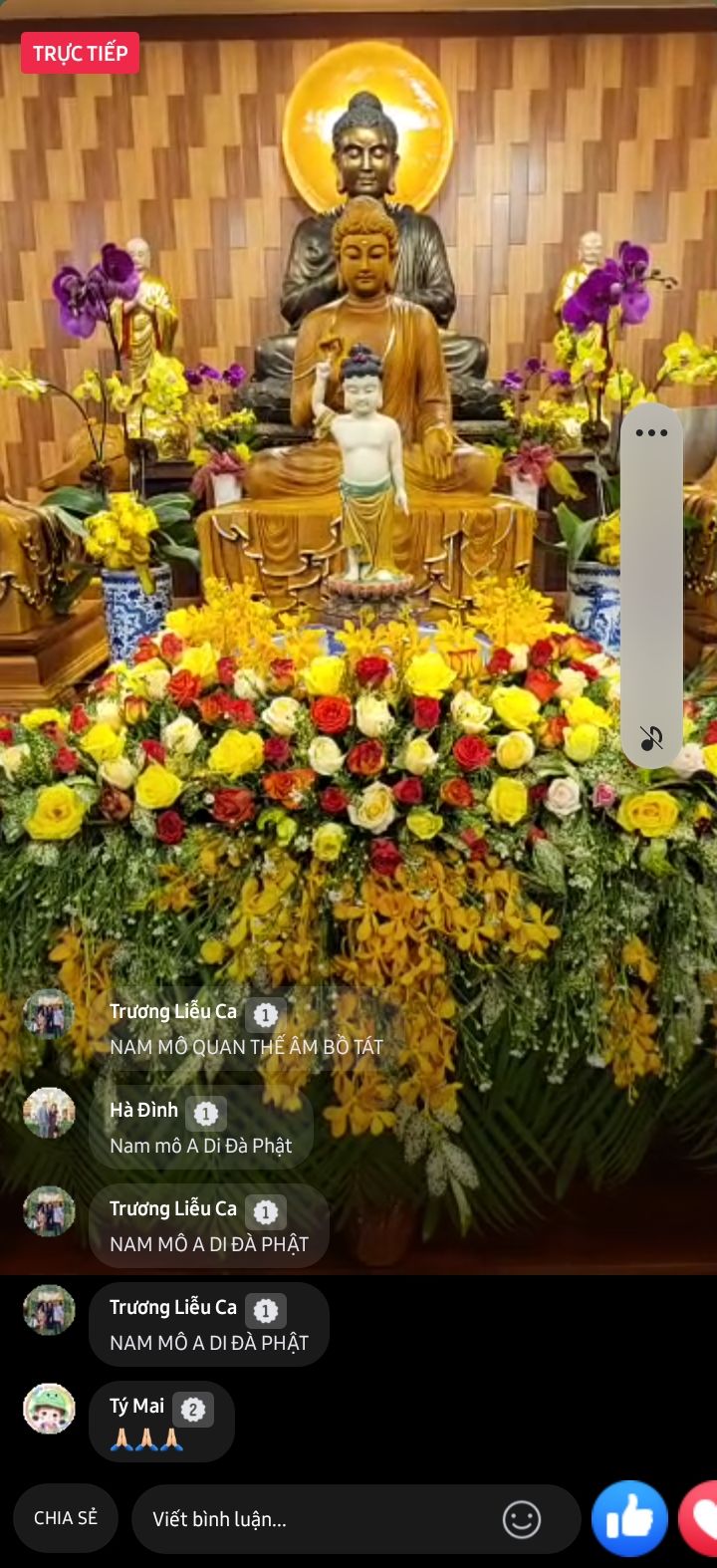Open the emoji picker in comment box
717x1568 pixels.
pyautogui.click(x=522, y=1519)
